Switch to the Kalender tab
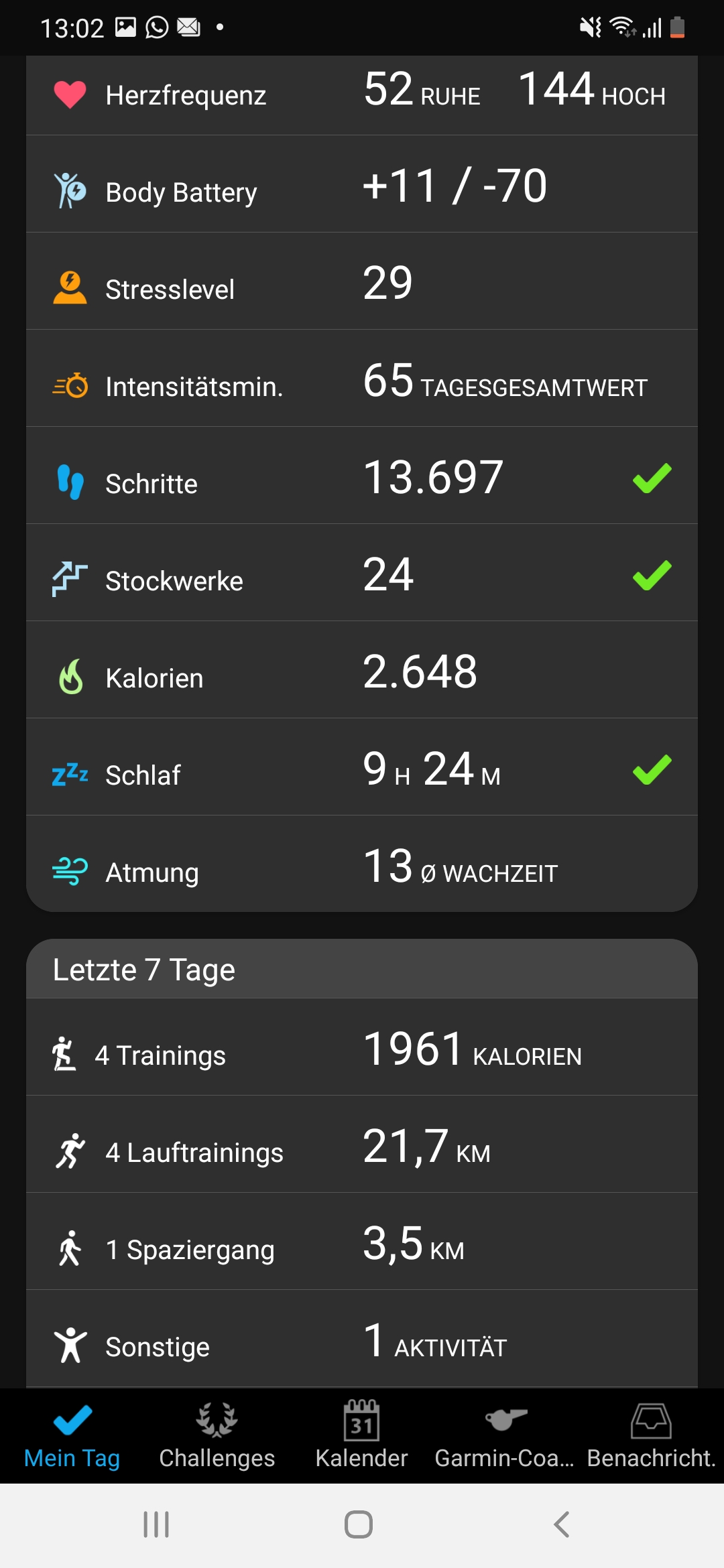 pyautogui.click(x=362, y=1436)
